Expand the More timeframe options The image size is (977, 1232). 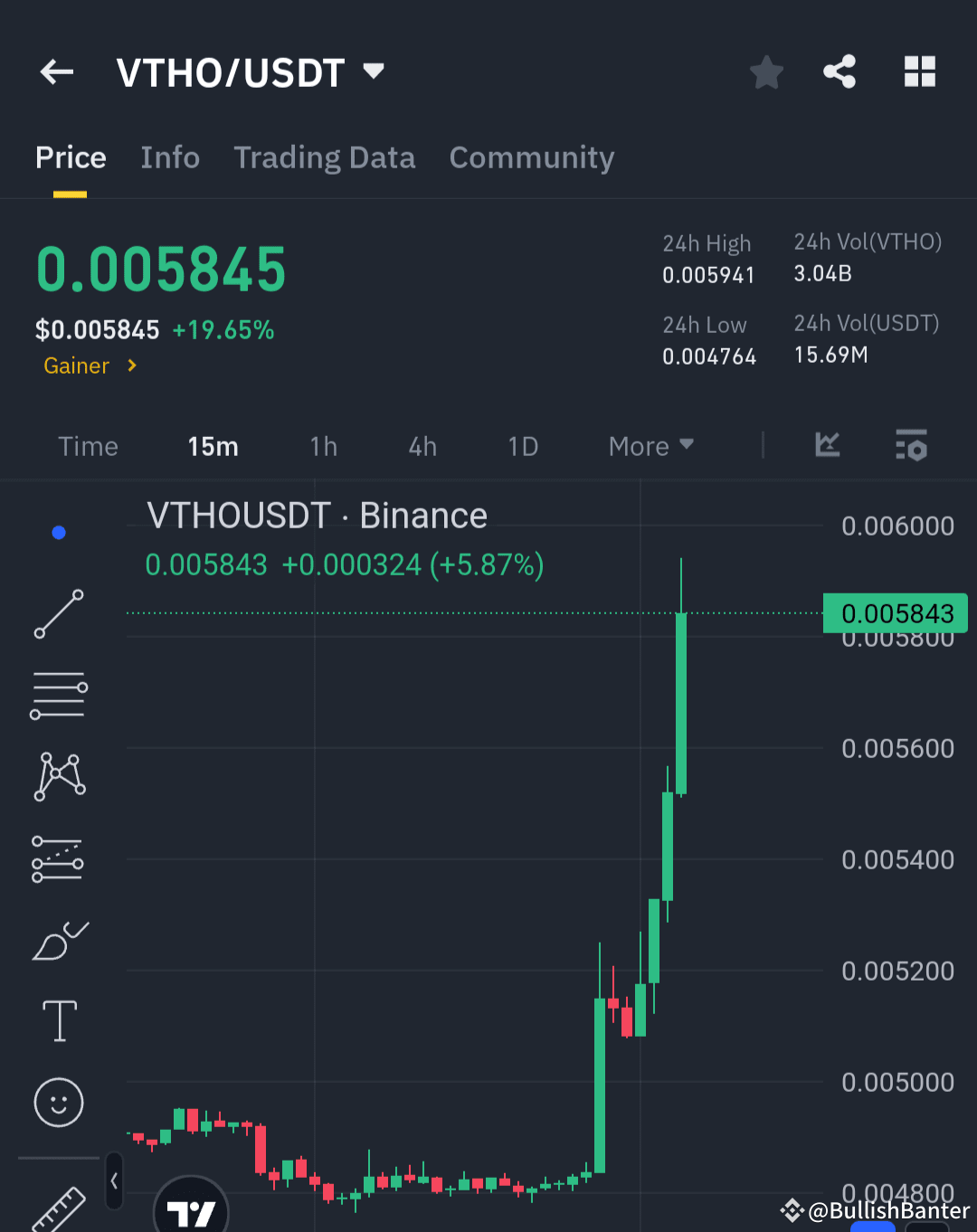650,446
